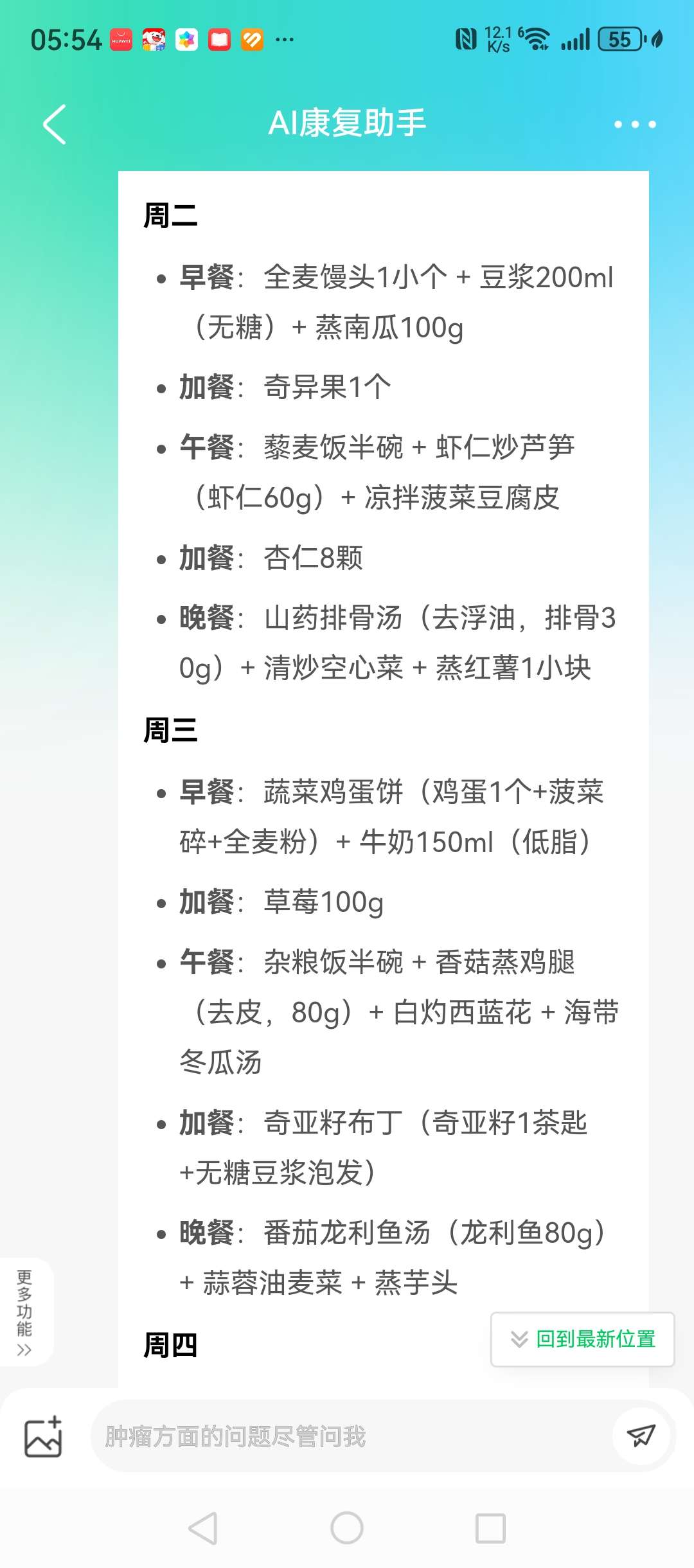Open the three-dot more options menu
This screenshot has height=1568, width=694.
coord(633,124)
